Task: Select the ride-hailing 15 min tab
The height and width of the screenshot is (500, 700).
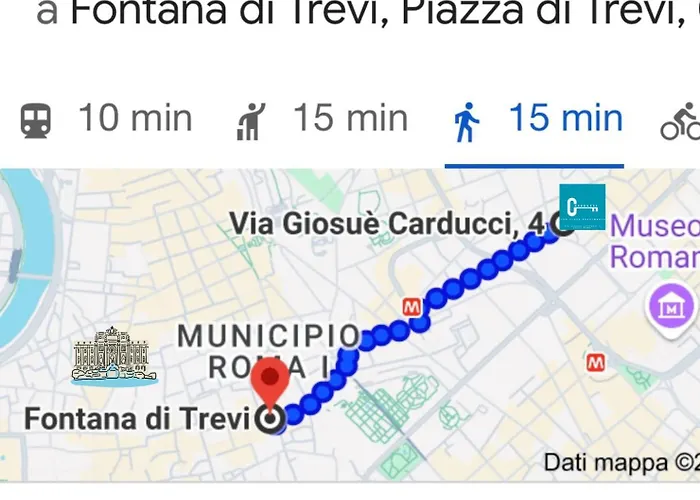Action: [x=322, y=120]
